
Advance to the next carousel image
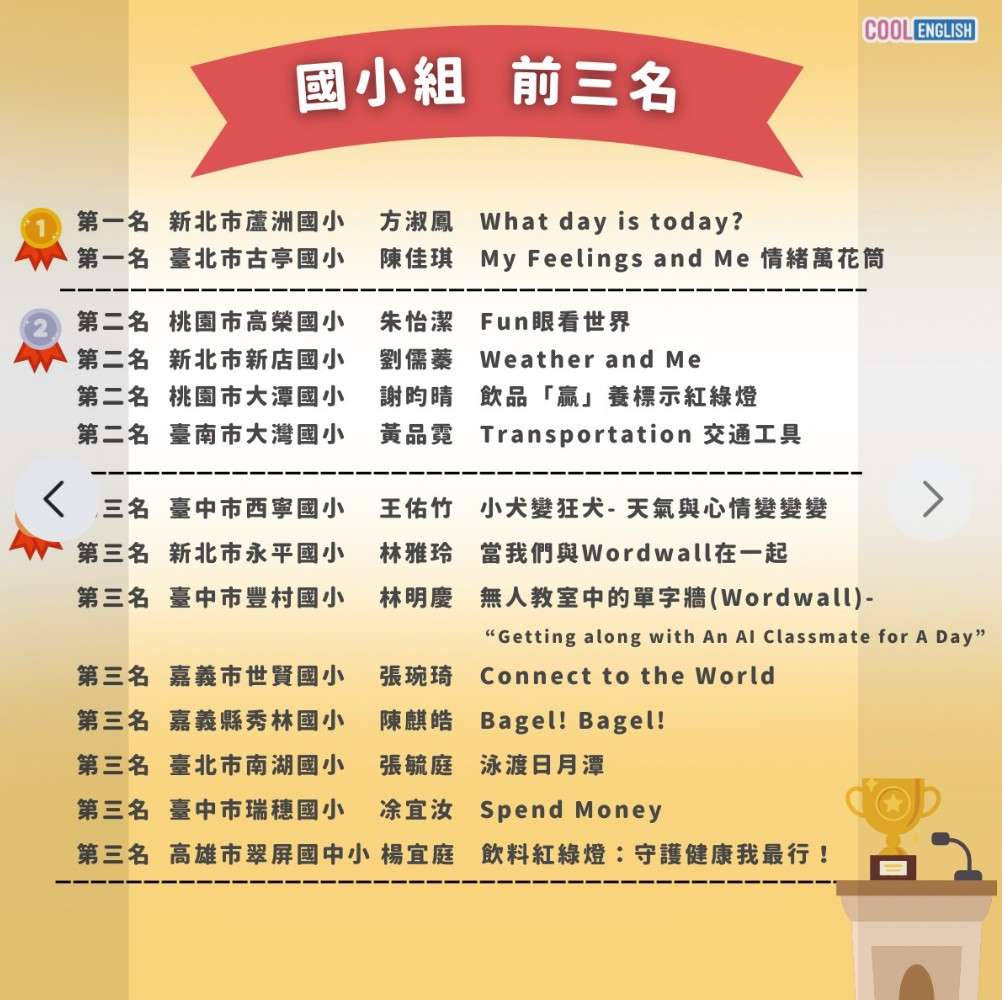[931, 499]
